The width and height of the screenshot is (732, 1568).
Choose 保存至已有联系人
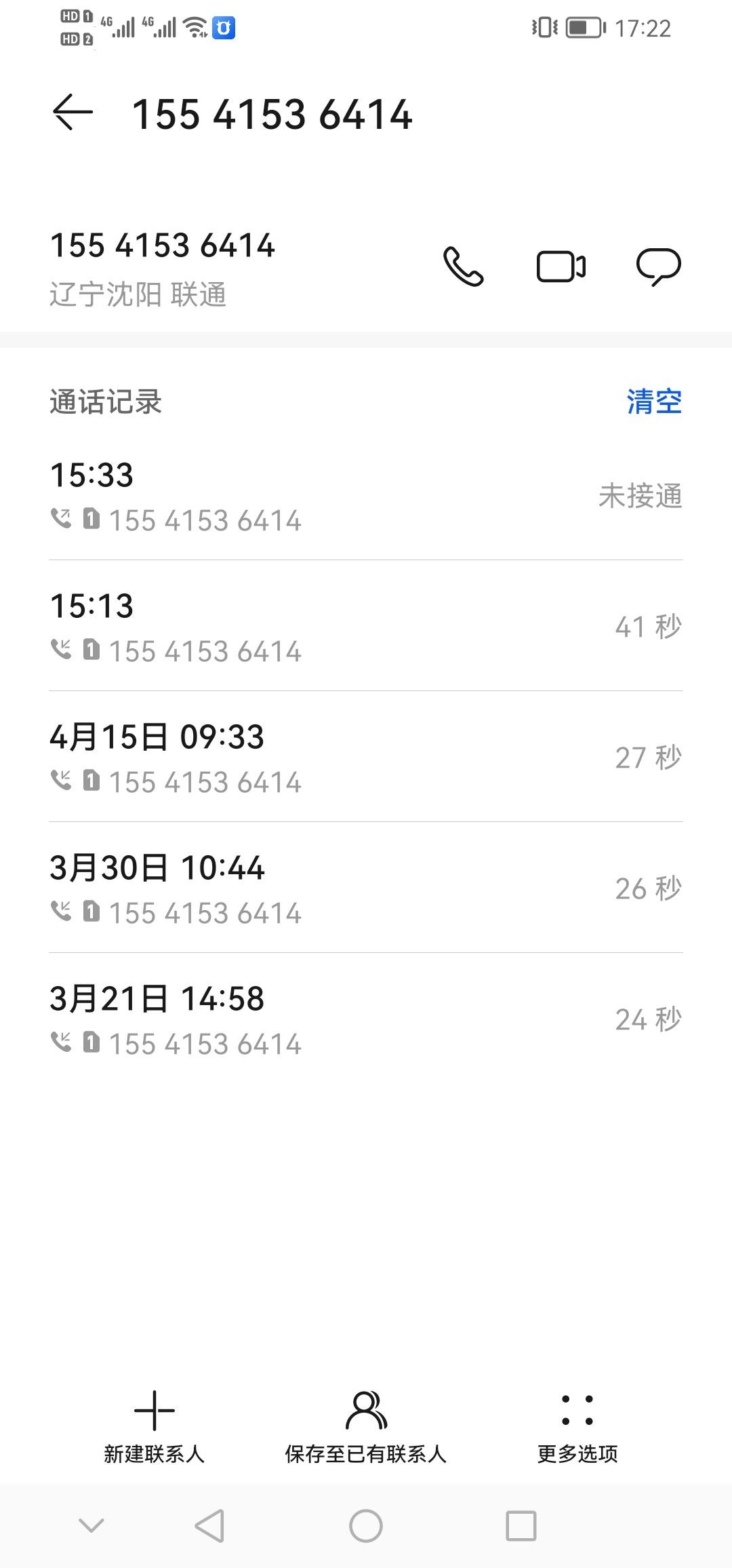366,1427
